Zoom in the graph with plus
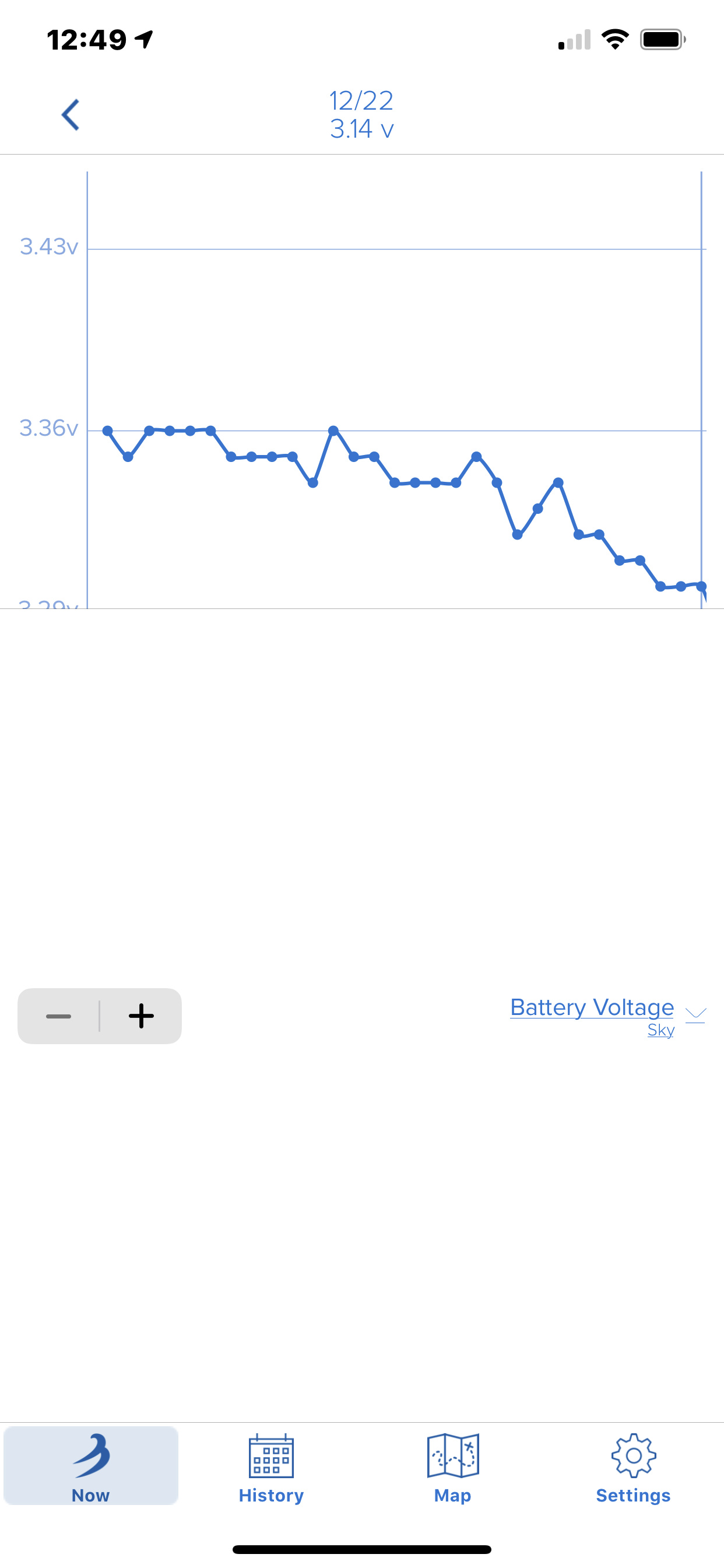The width and height of the screenshot is (724, 1568). point(141,1016)
